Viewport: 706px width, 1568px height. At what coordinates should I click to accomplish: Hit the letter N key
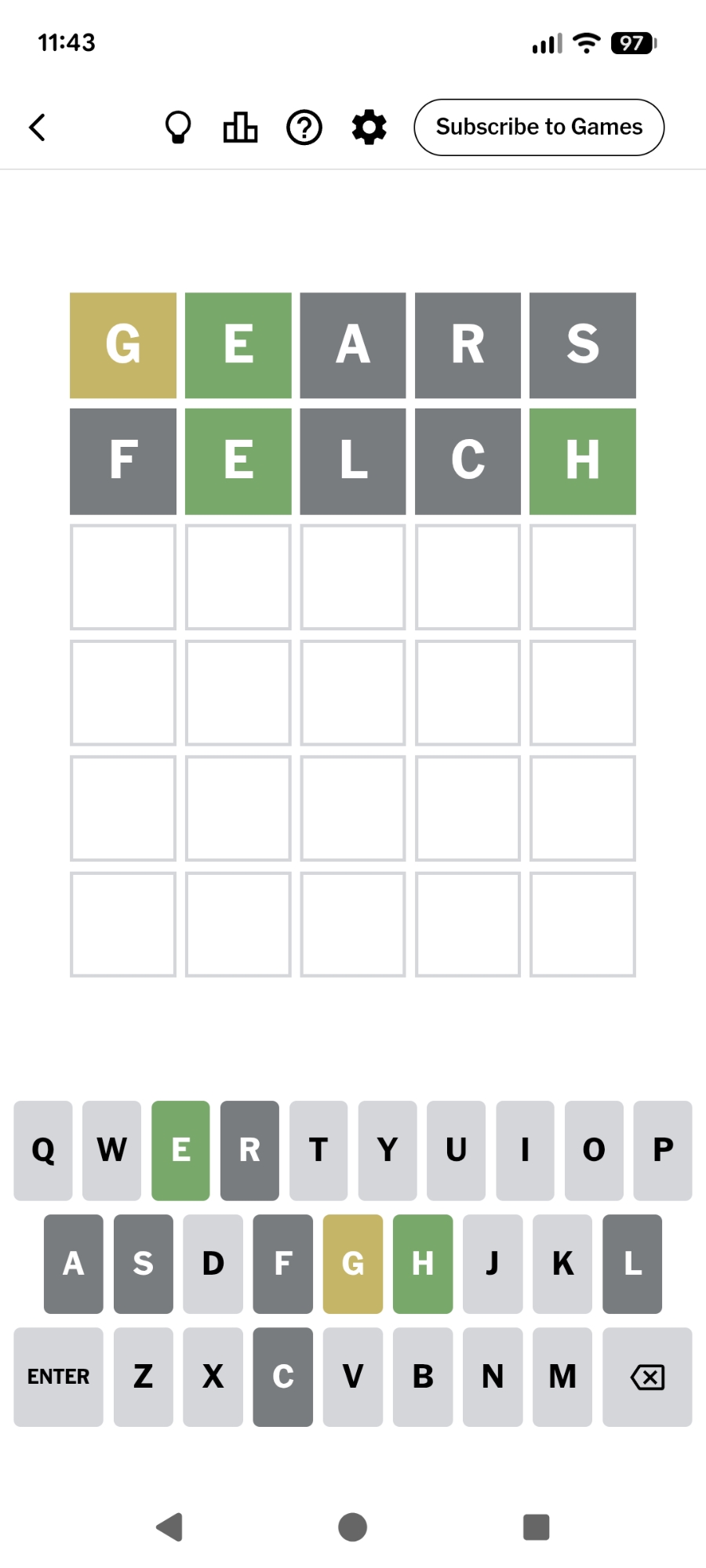click(492, 1376)
